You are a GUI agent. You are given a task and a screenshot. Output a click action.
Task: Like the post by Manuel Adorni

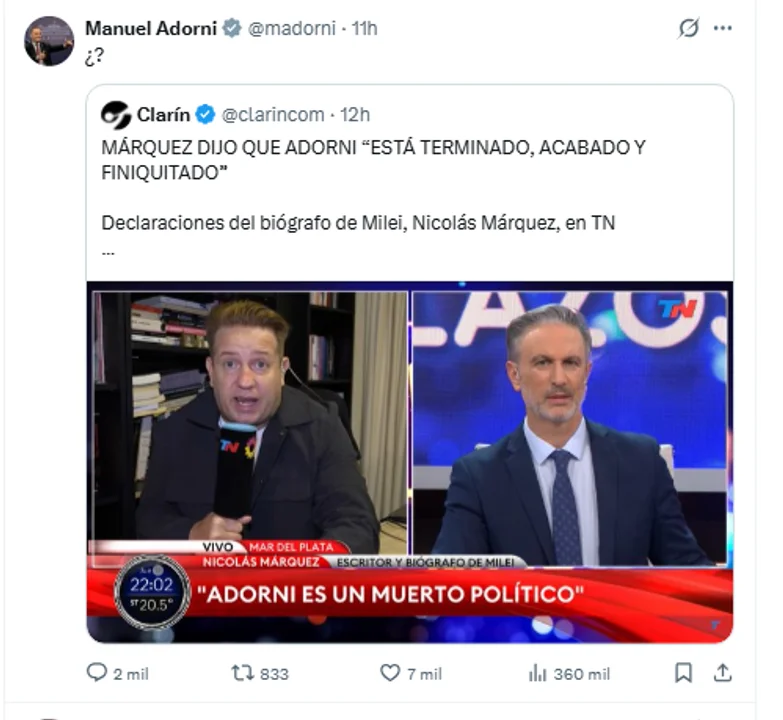(390, 673)
